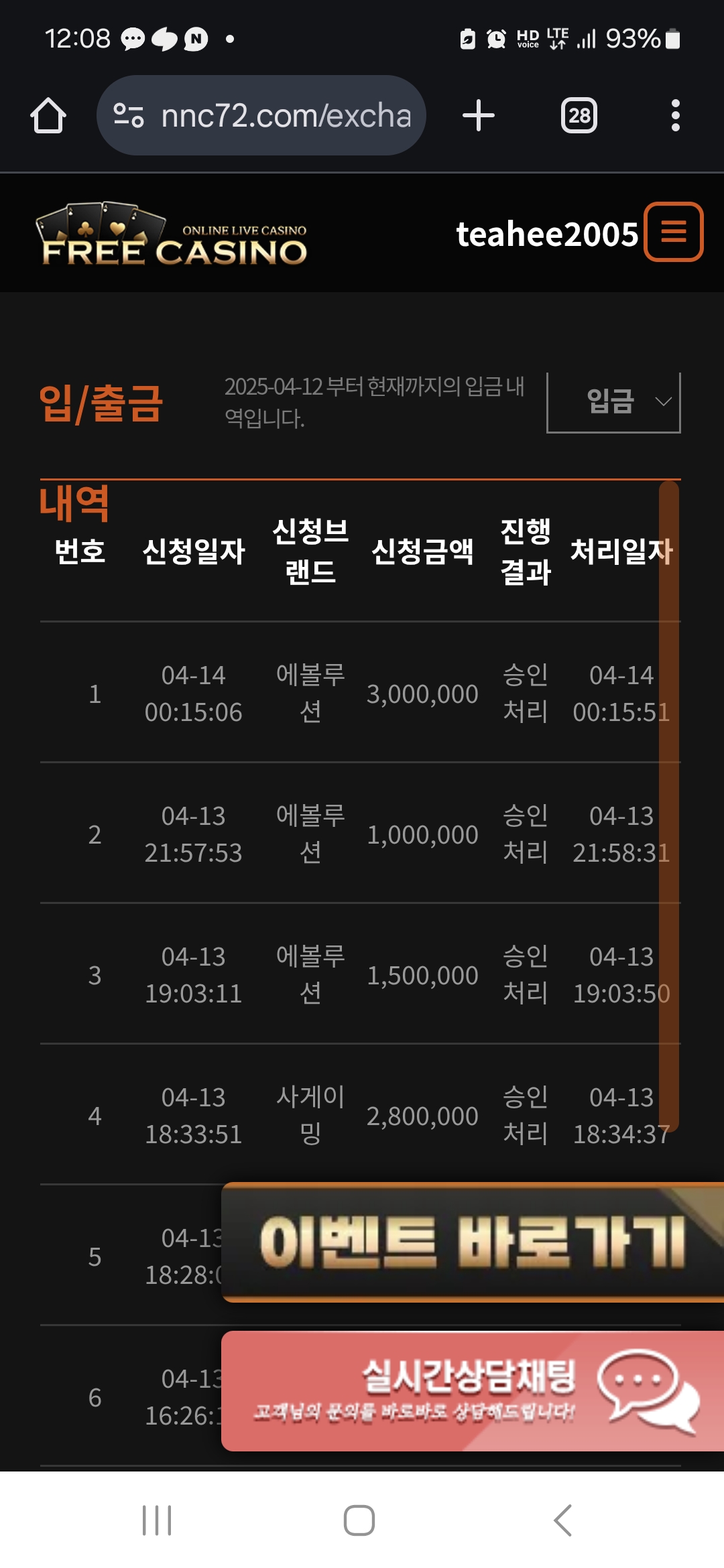Screen dimensions: 724x1568
Task: Show the 28 open tabs
Action: coord(579,115)
